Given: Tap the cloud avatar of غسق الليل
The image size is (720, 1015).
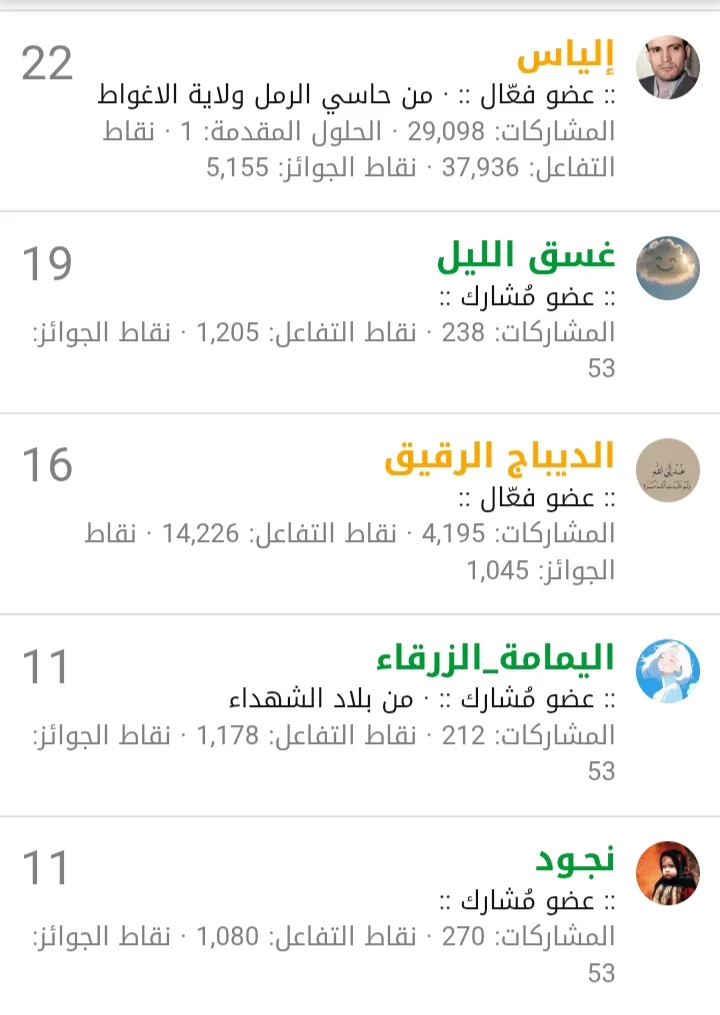Looking at the screenshot, I should [668, 268].
